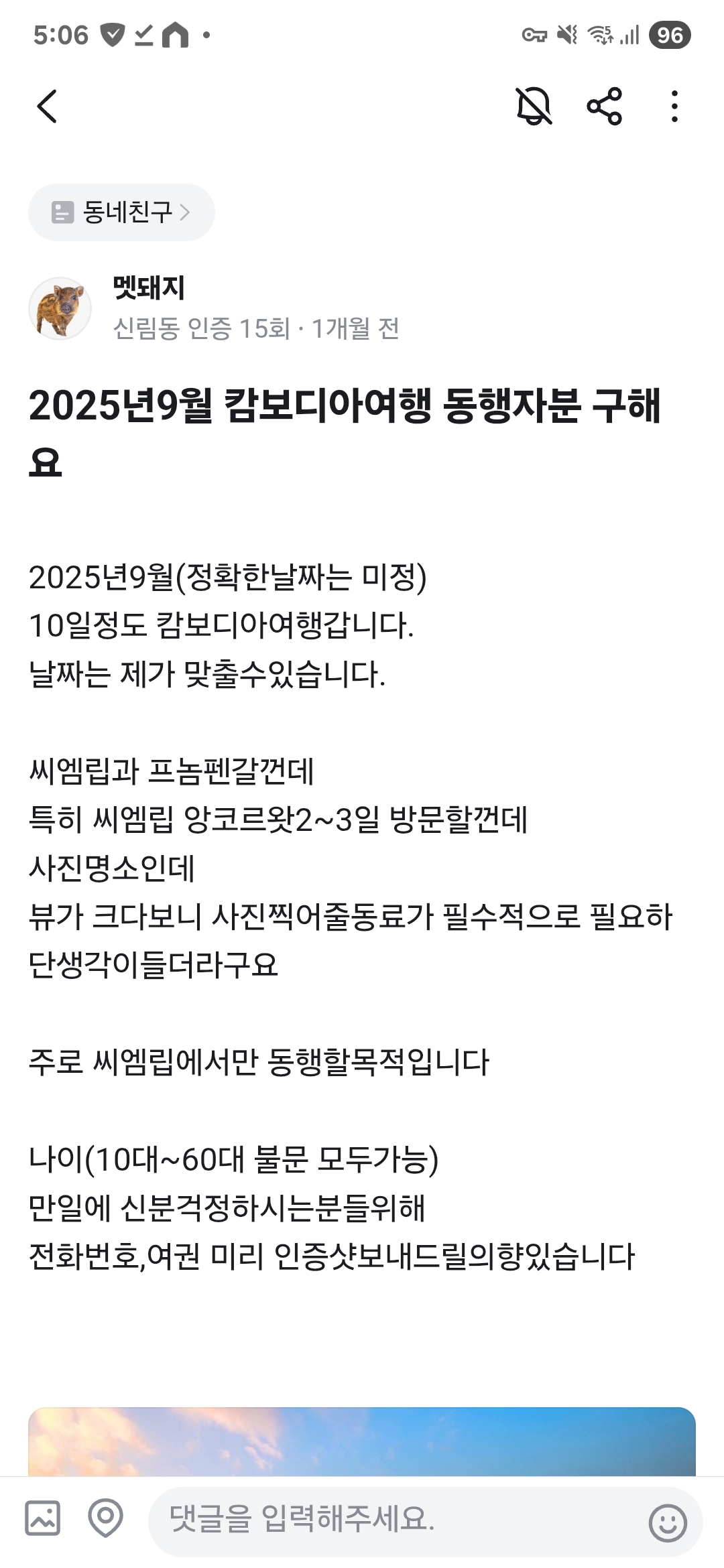Viewport: 724px width, 1568px height.
Task: Add a location to the comment
Action: [106, 1518]
